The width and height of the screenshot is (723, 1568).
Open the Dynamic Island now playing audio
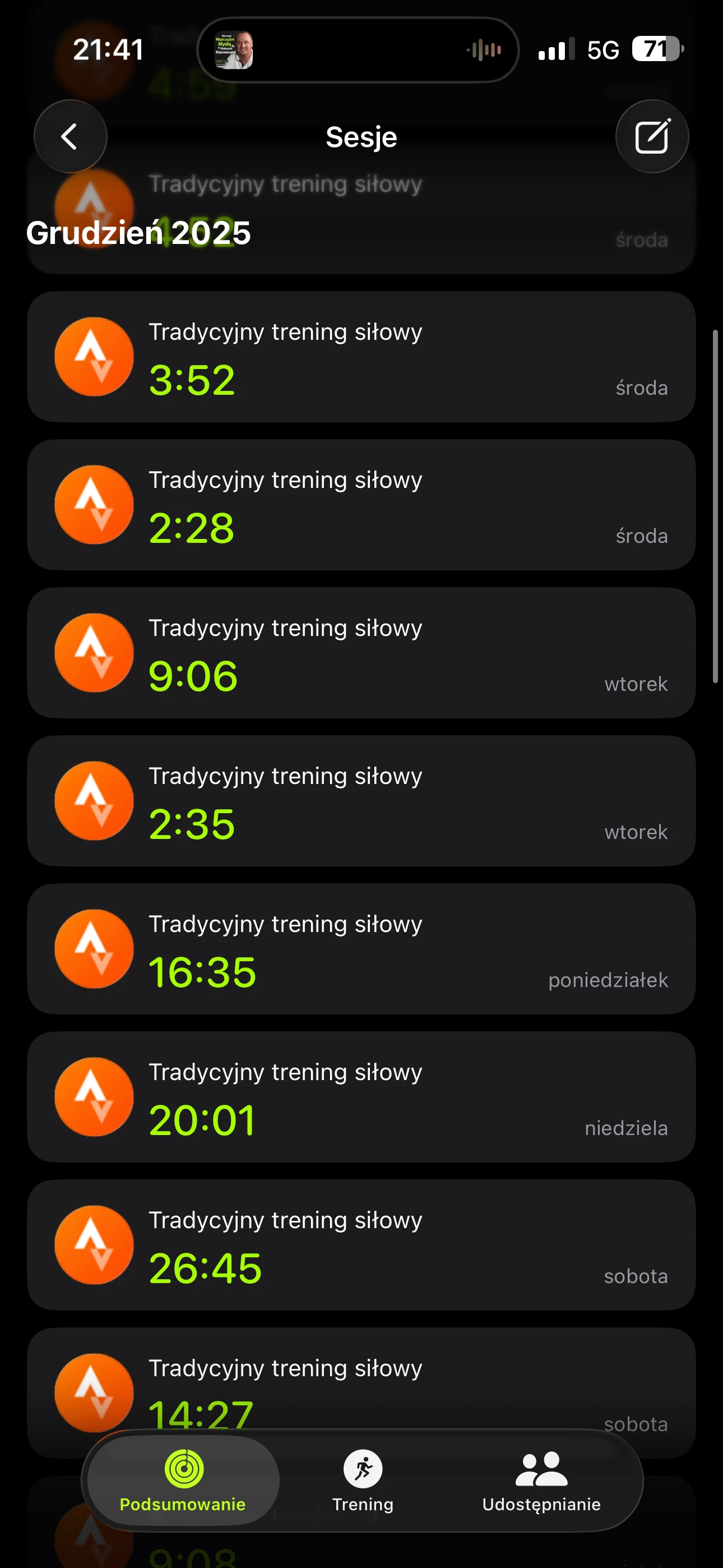coord(358,50)
